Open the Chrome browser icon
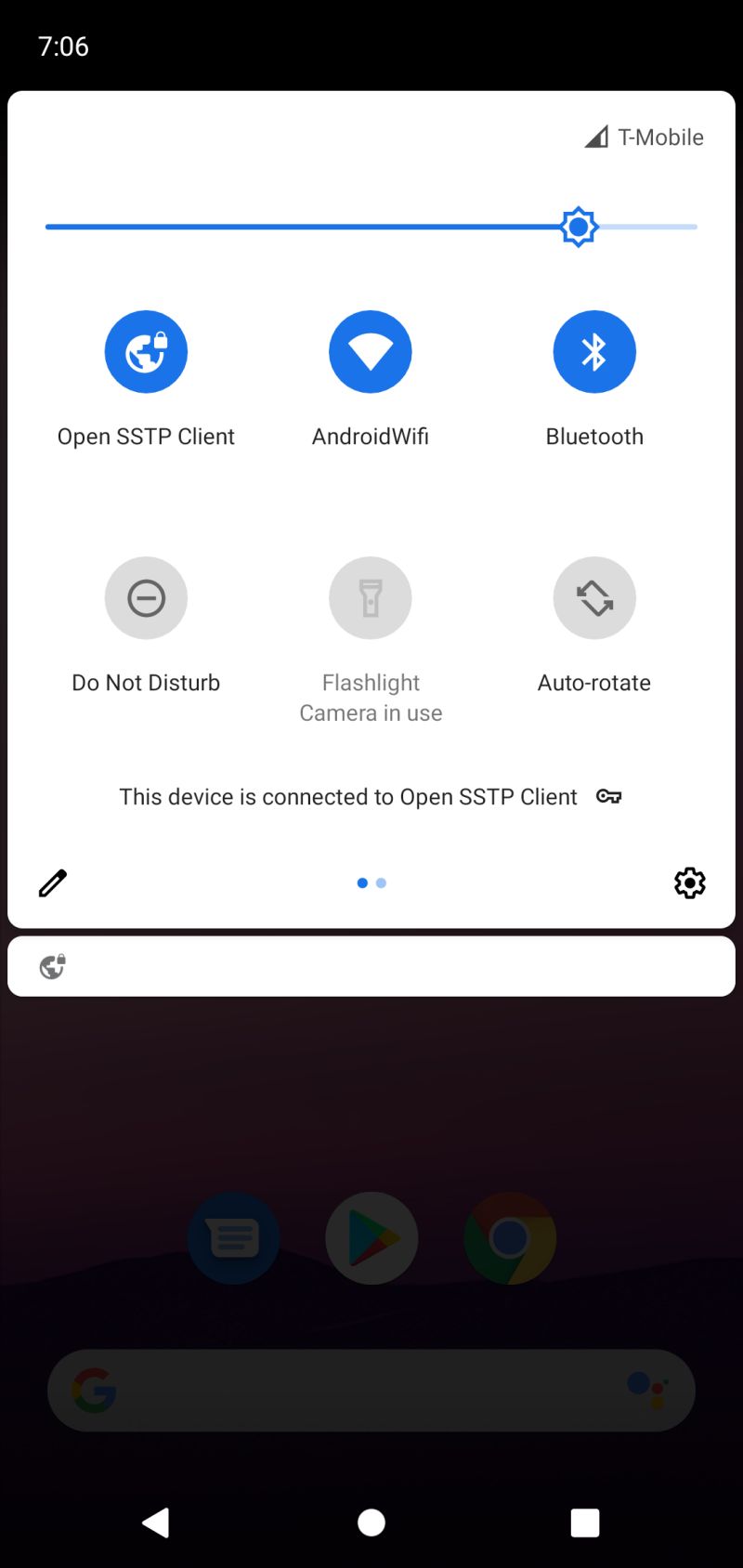743x1568 pixels. coord(509,1238)
